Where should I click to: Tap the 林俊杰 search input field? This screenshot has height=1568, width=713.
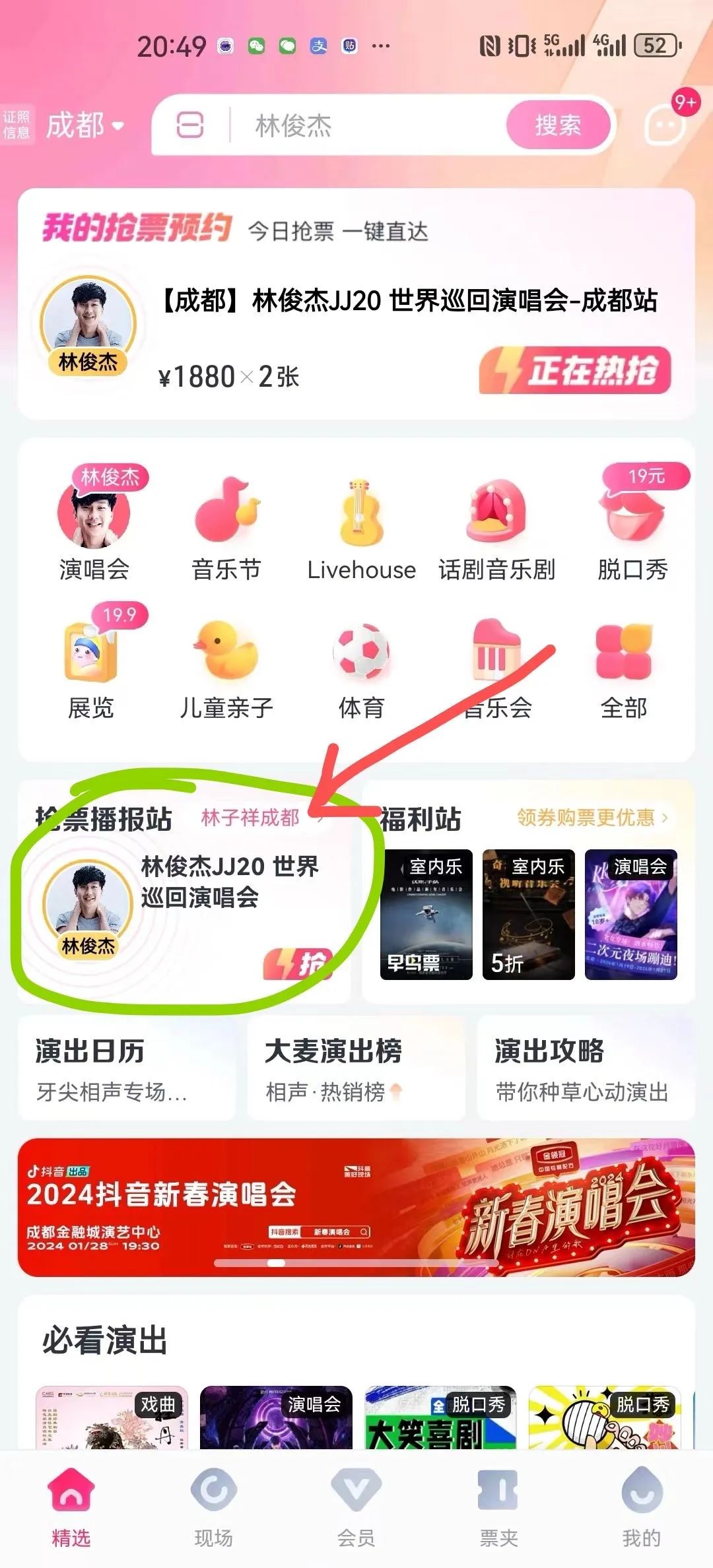370,125
